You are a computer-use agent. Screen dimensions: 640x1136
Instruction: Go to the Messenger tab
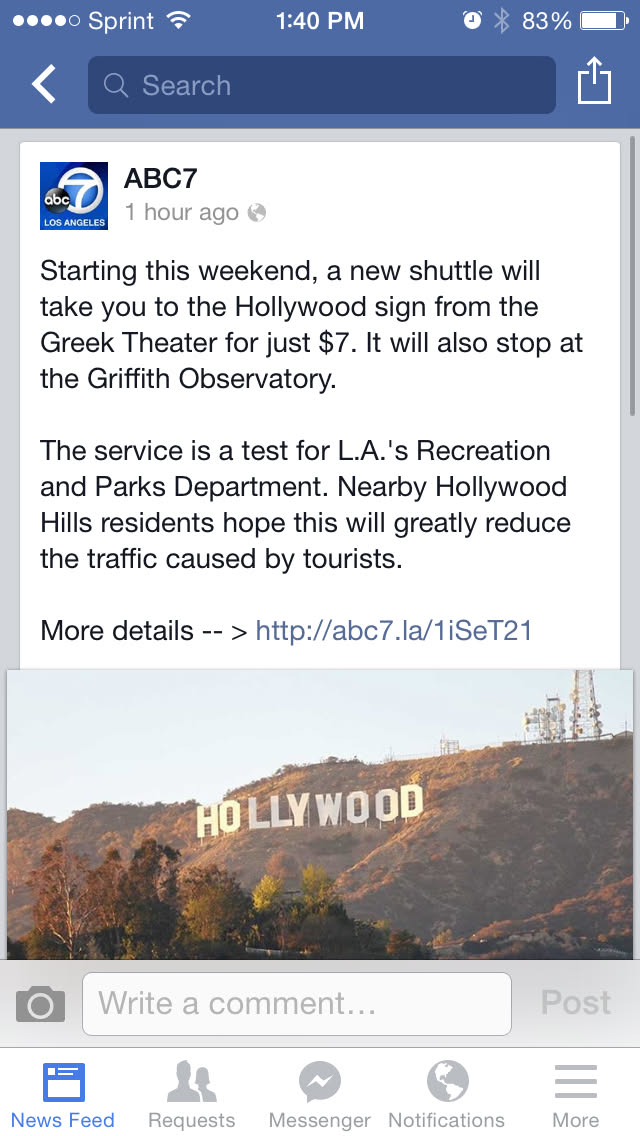(319, 1095)
